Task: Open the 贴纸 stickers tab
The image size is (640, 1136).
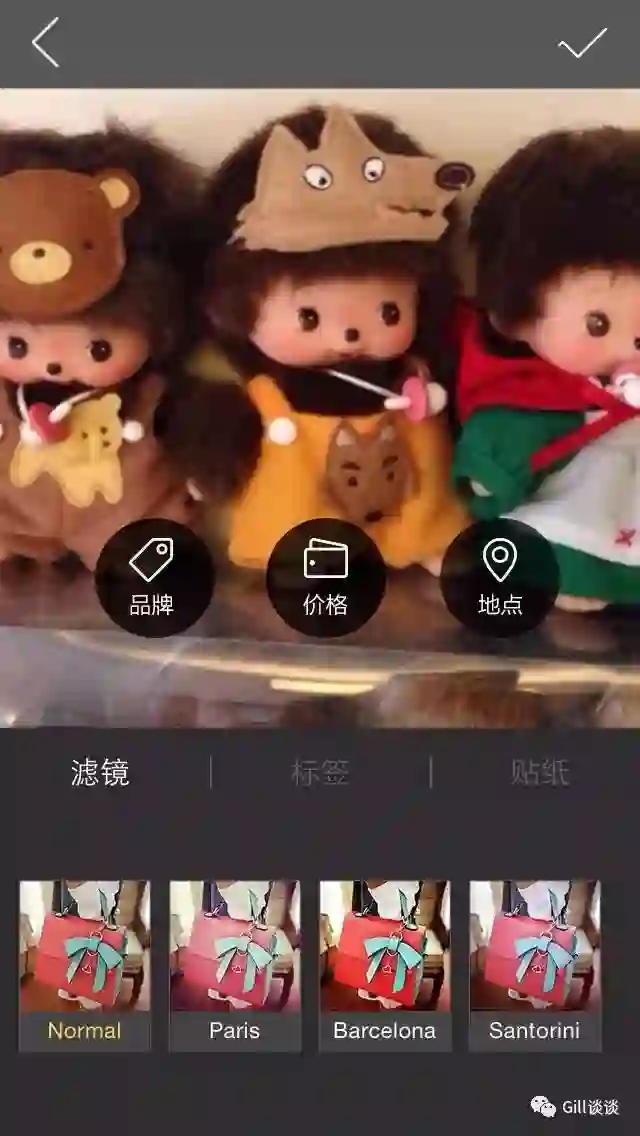Action: [540, 772]
